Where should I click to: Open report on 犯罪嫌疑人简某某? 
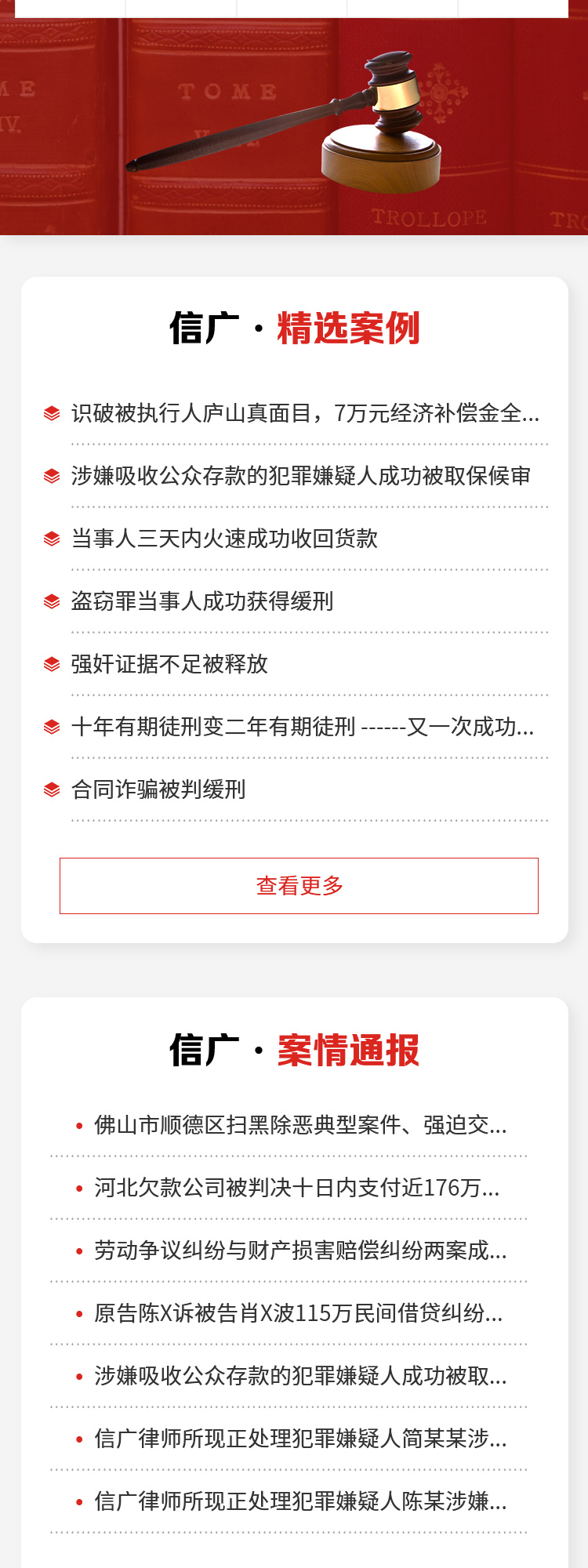[299, 1439]
